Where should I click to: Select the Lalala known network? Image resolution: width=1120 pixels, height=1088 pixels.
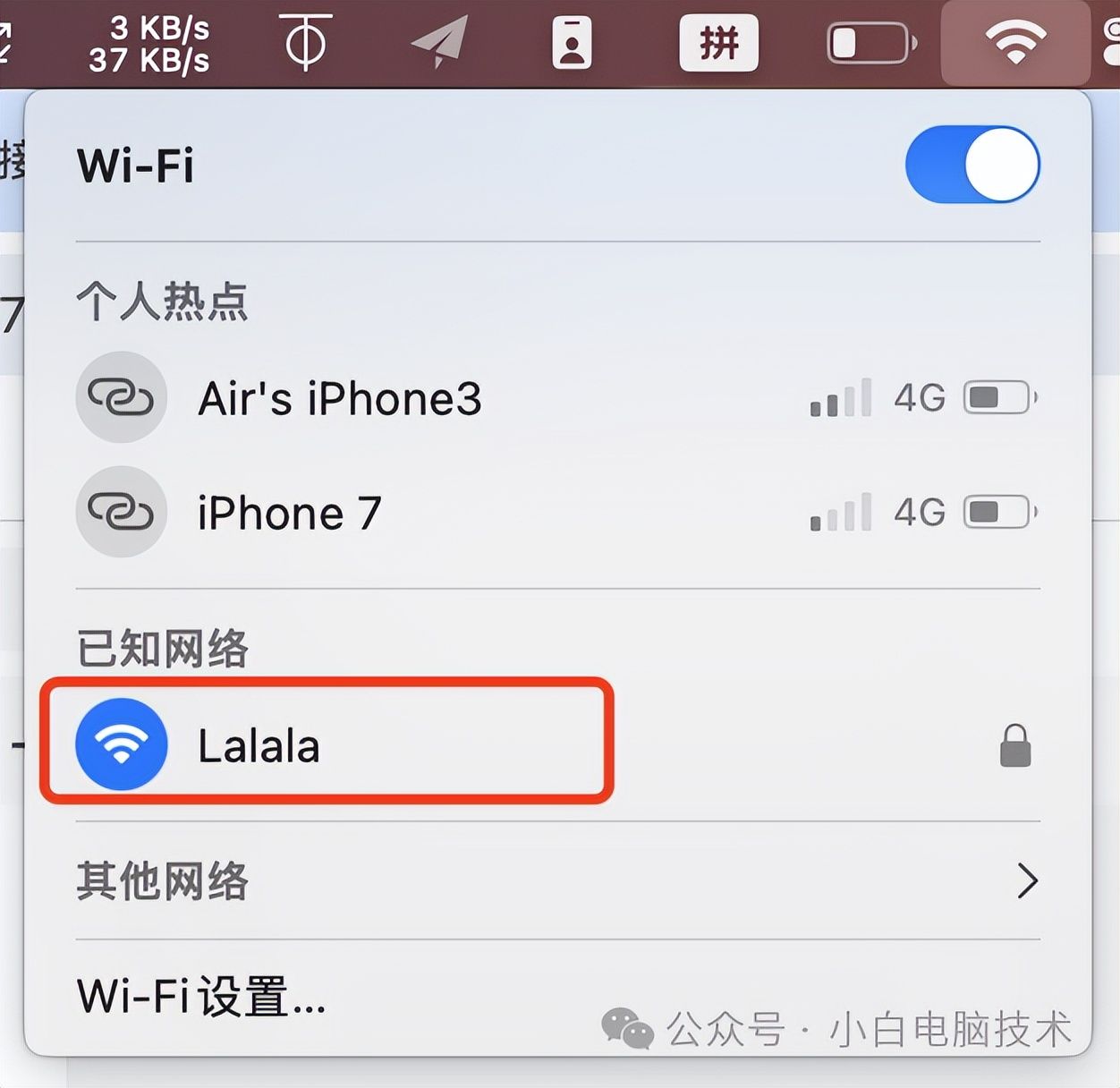pos(259,745)
